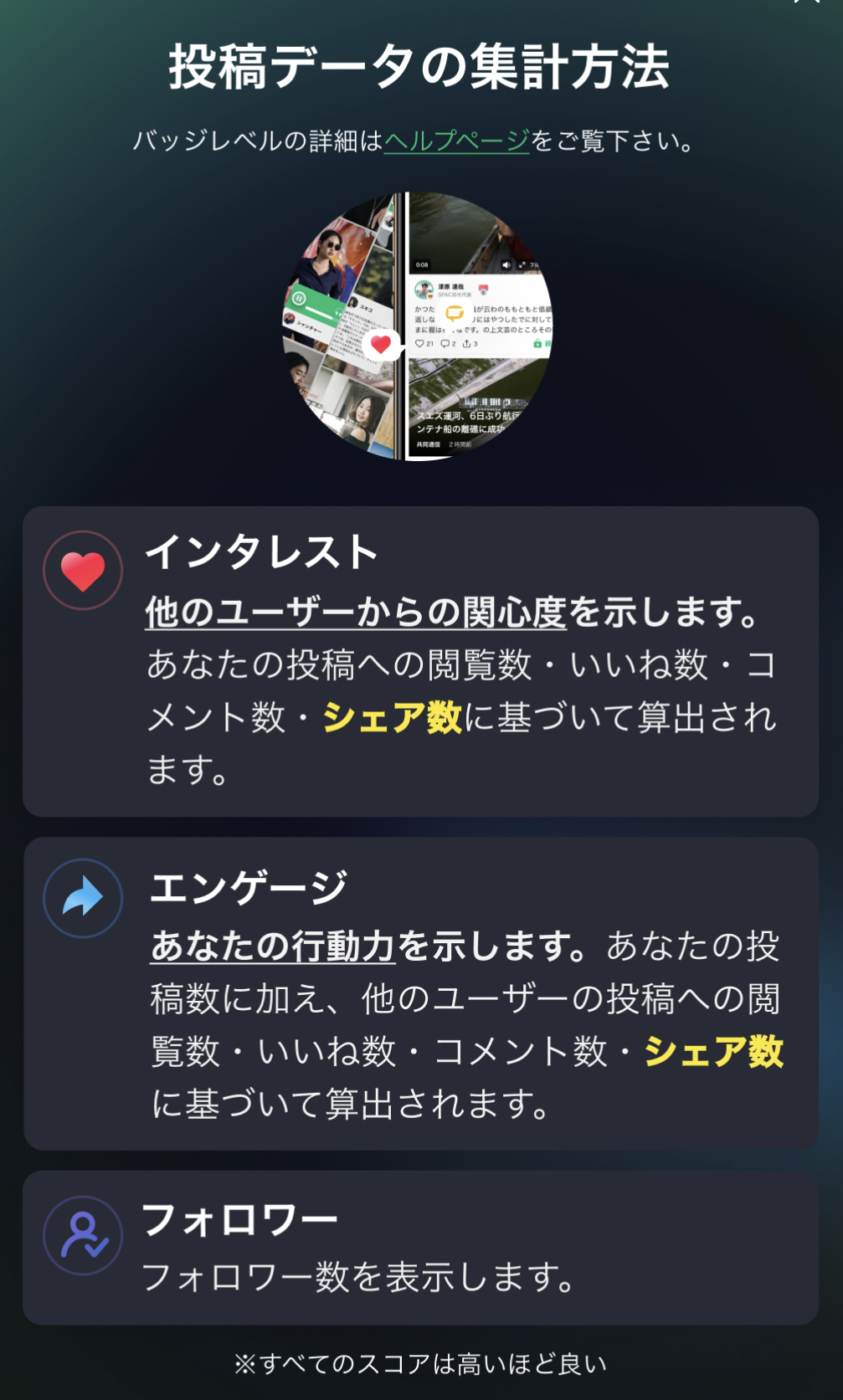Viewport: 843px width, 1400px height.
Task: Toggle fullscreen with the expand-arrows icon
Action: [522, 264]
